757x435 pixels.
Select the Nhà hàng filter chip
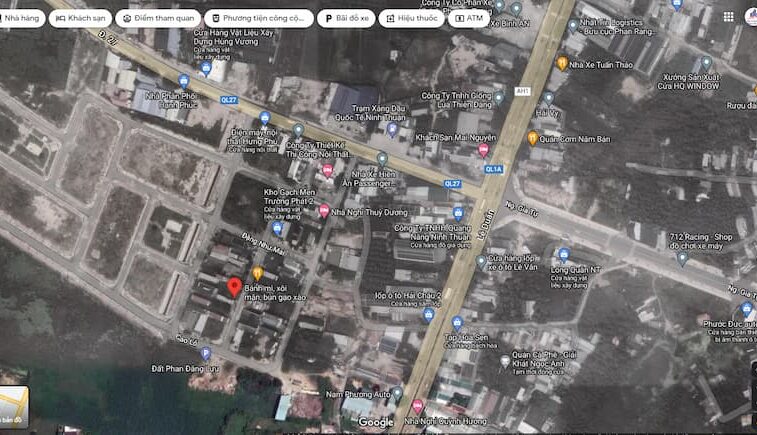coord(20,18)
